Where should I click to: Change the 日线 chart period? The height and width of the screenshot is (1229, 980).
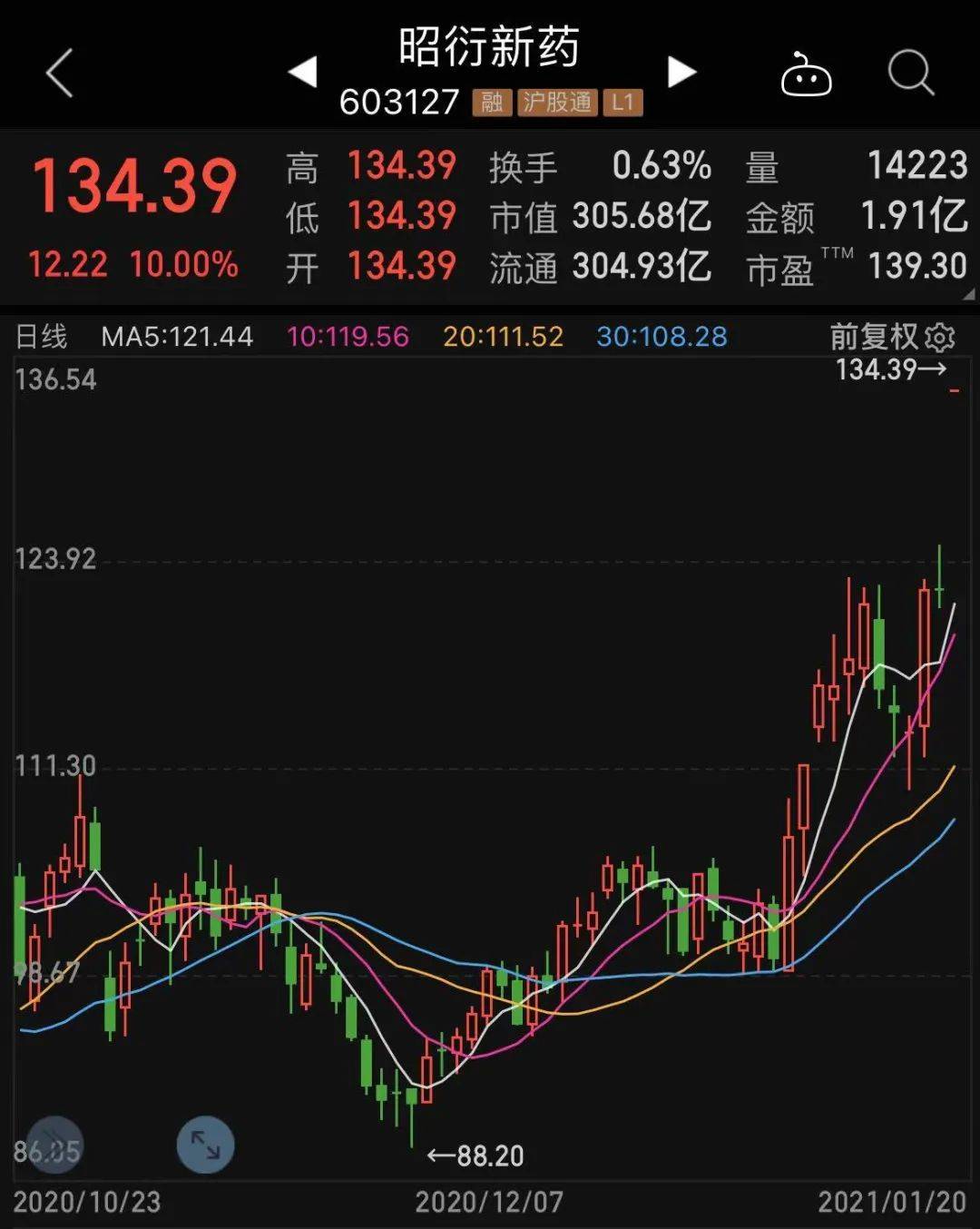pos(42,337)
